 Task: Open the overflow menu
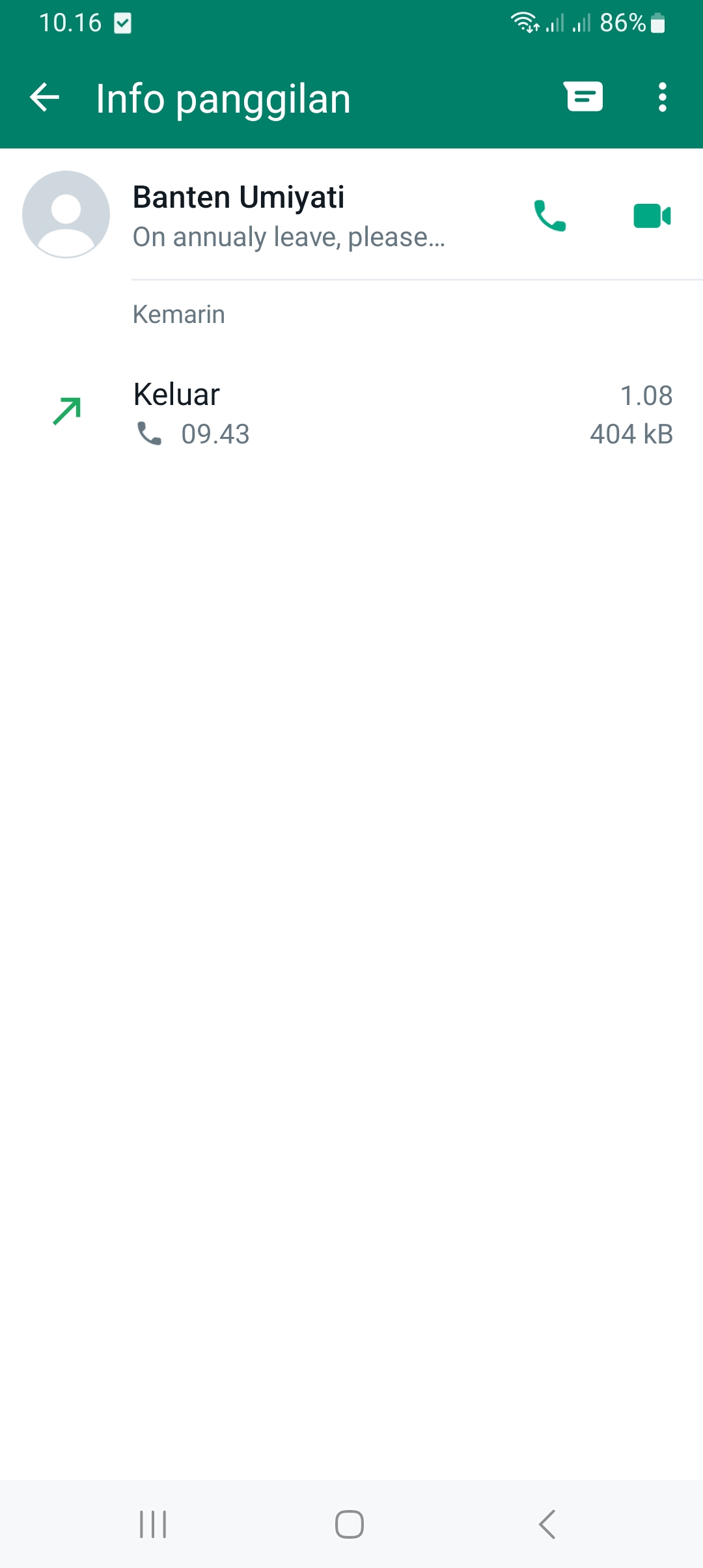[662, 98]
